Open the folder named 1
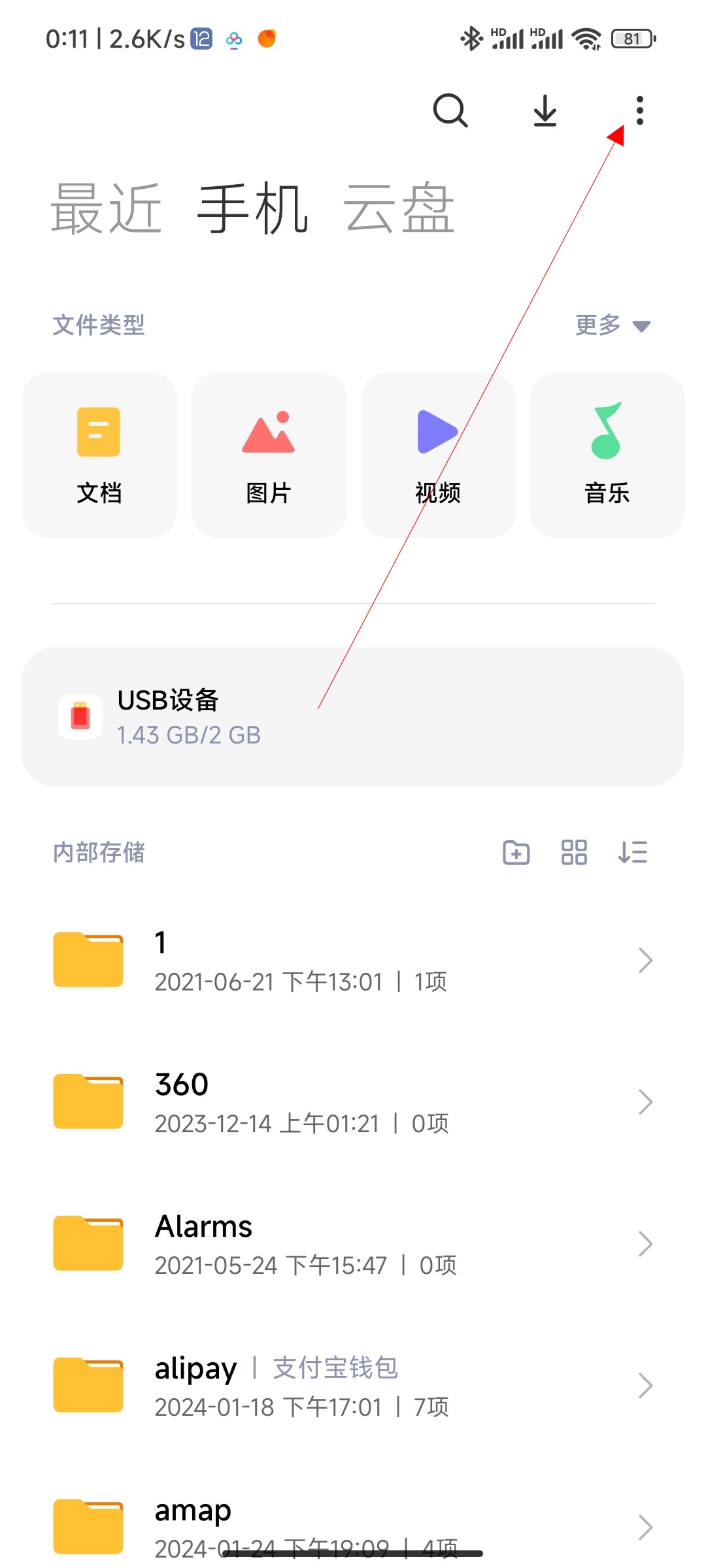Viewport: 706px width, 1568px height. tap(353, 960)
